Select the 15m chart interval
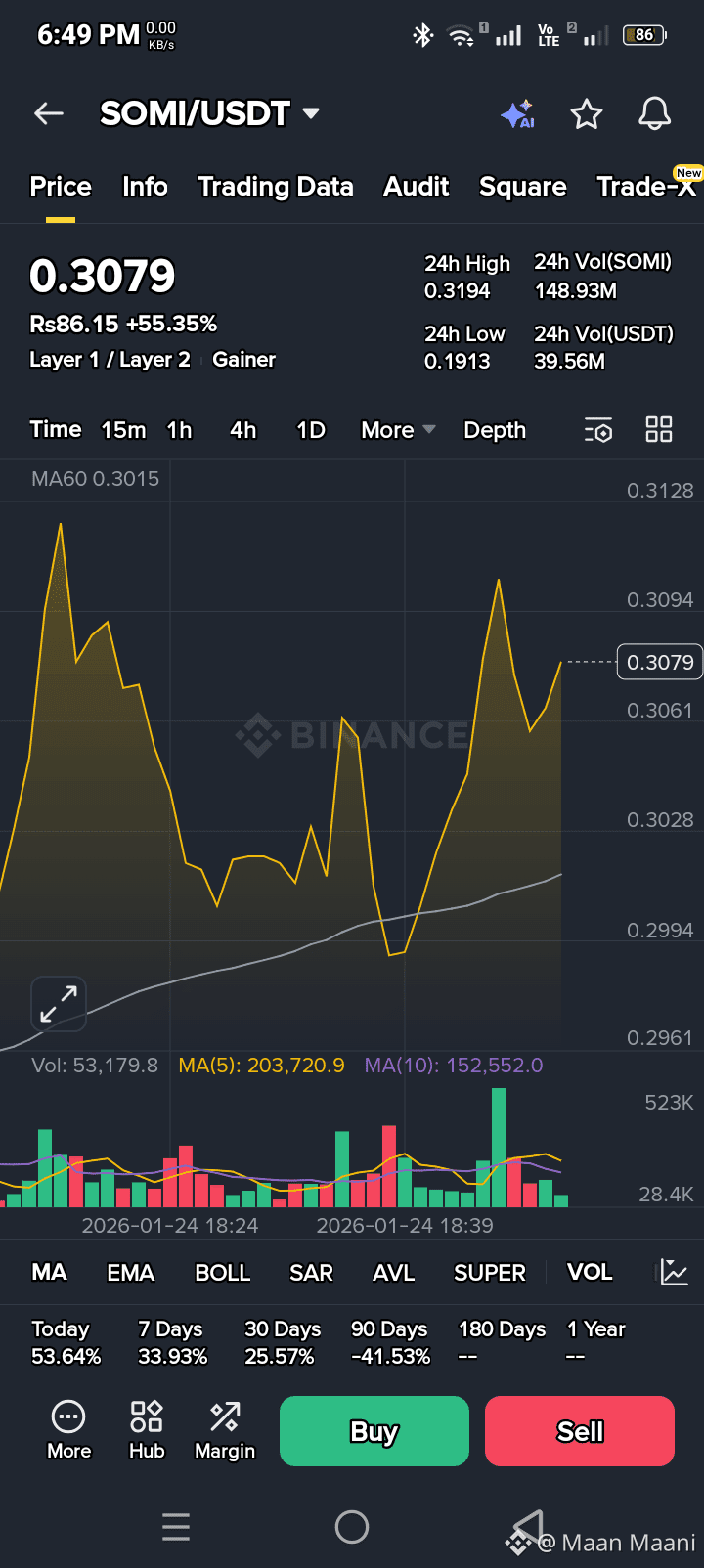704x1568 pixels. click(123, 430)
